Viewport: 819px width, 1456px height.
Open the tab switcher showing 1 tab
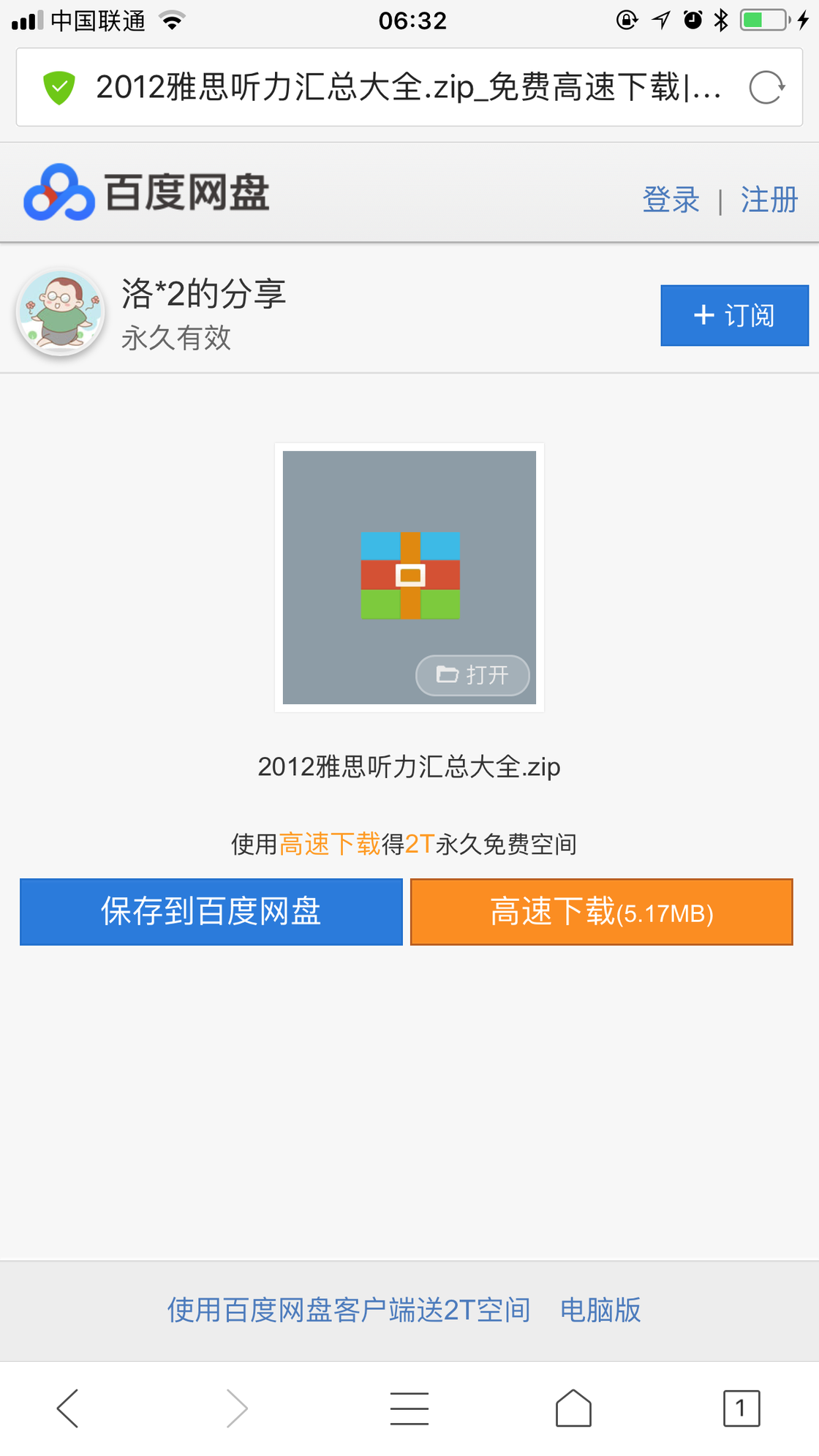pos(741,1408)
